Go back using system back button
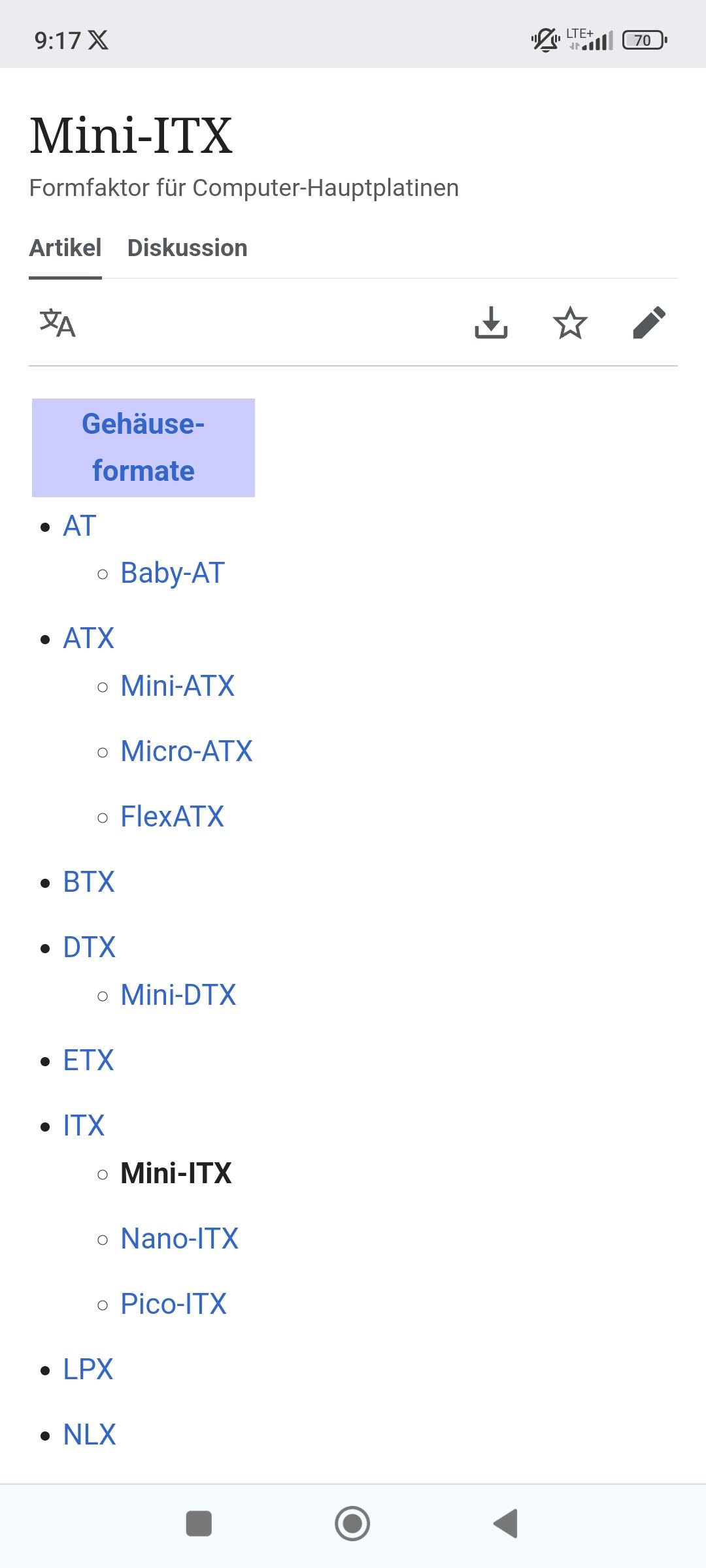The height and width of the screenshot is (1568, 706). 505,1524
